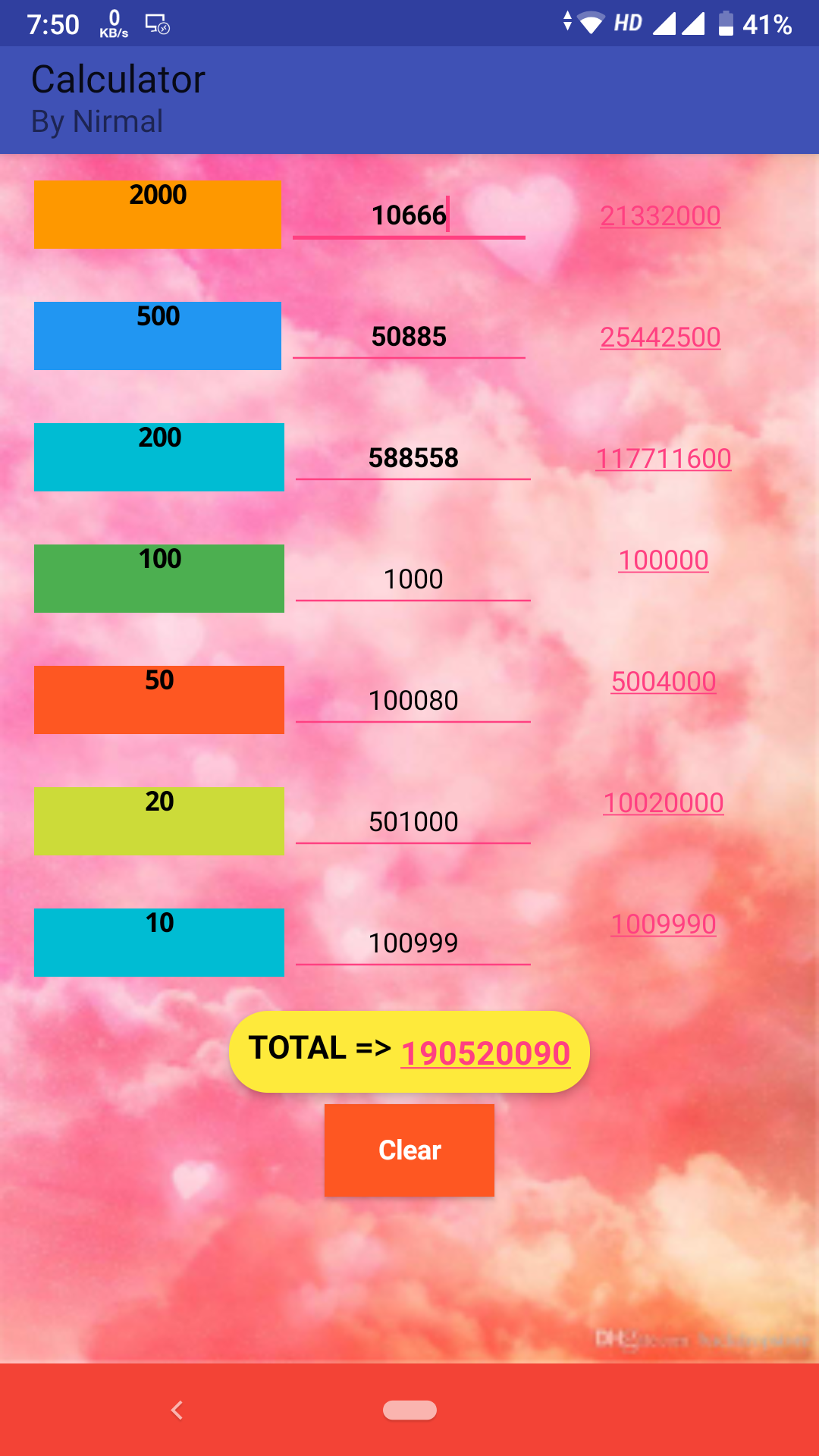Go back using the system navigation arrow

[177, 1410]
